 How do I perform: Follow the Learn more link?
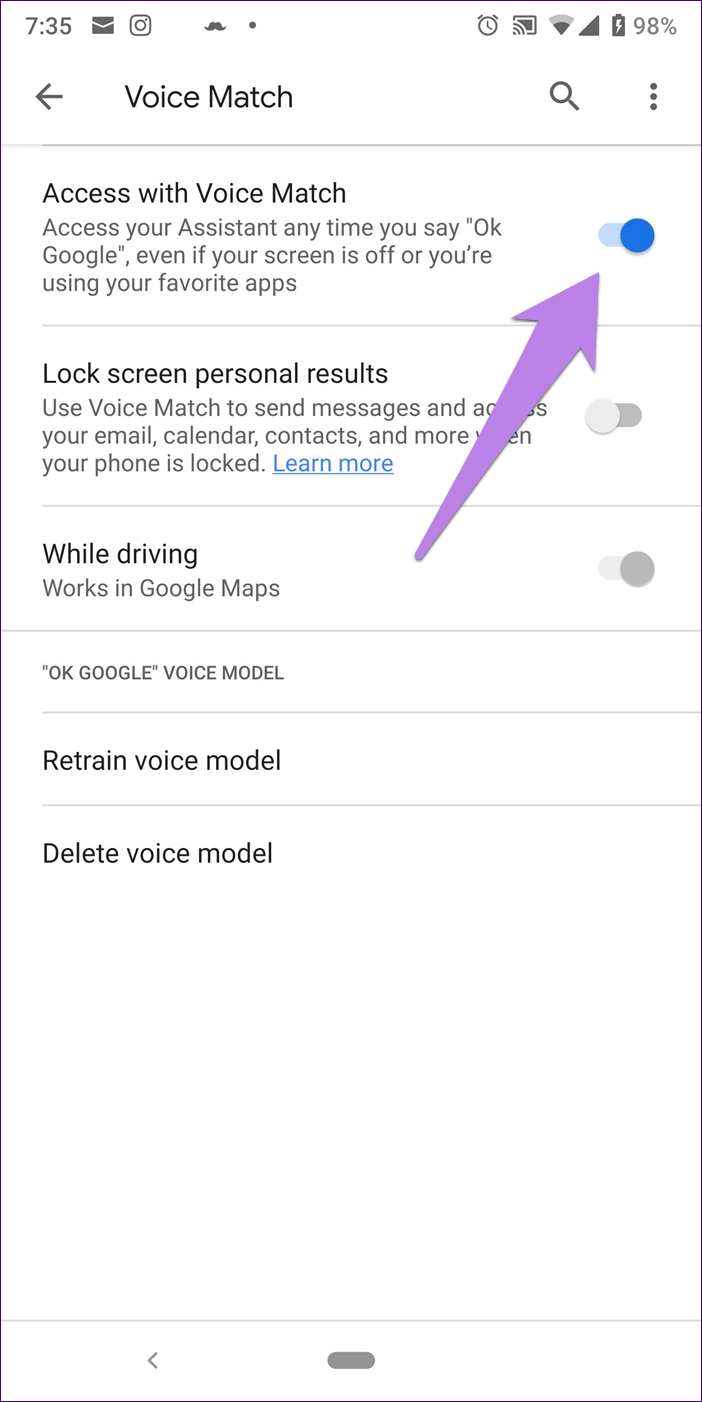coord(333,463)
